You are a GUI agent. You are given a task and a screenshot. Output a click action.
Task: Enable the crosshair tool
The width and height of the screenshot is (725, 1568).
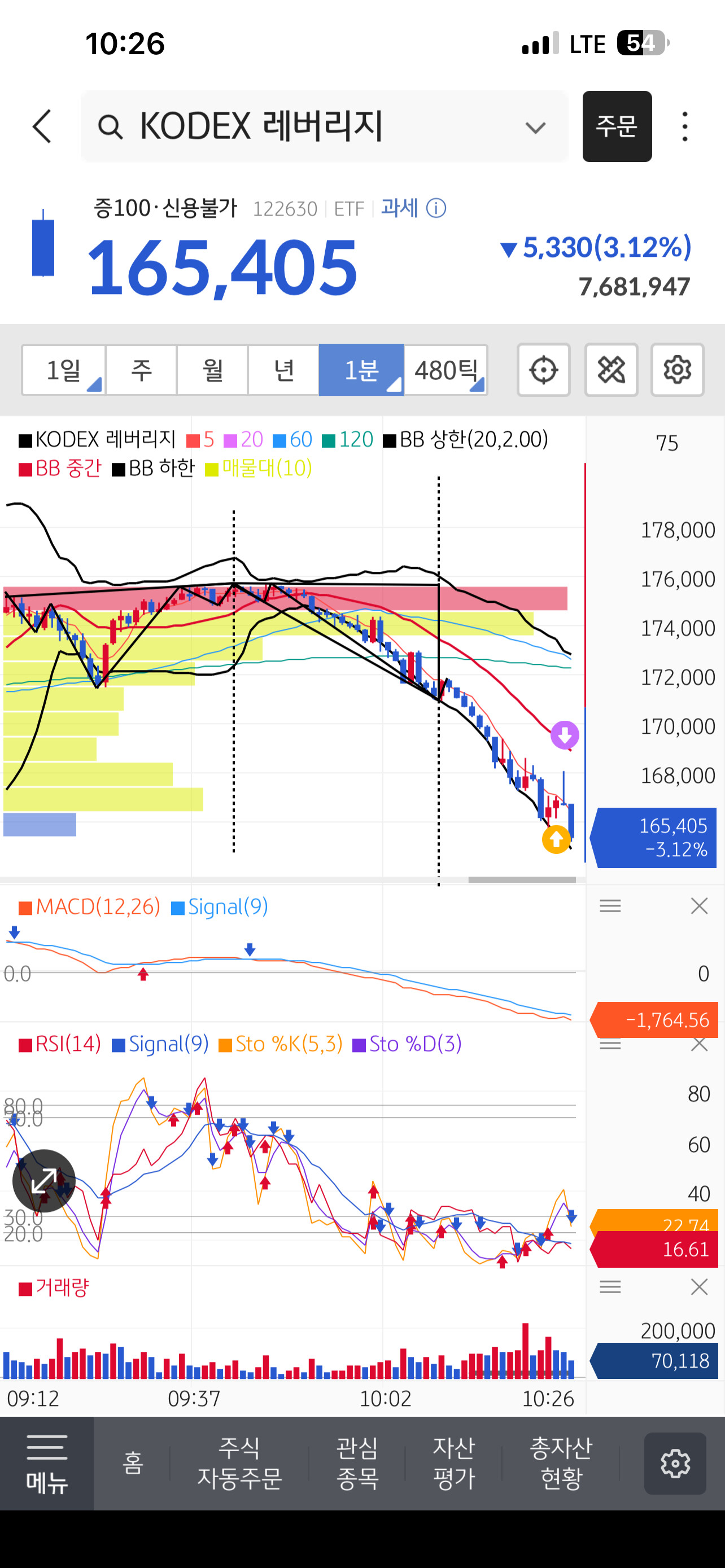[544, 370]
